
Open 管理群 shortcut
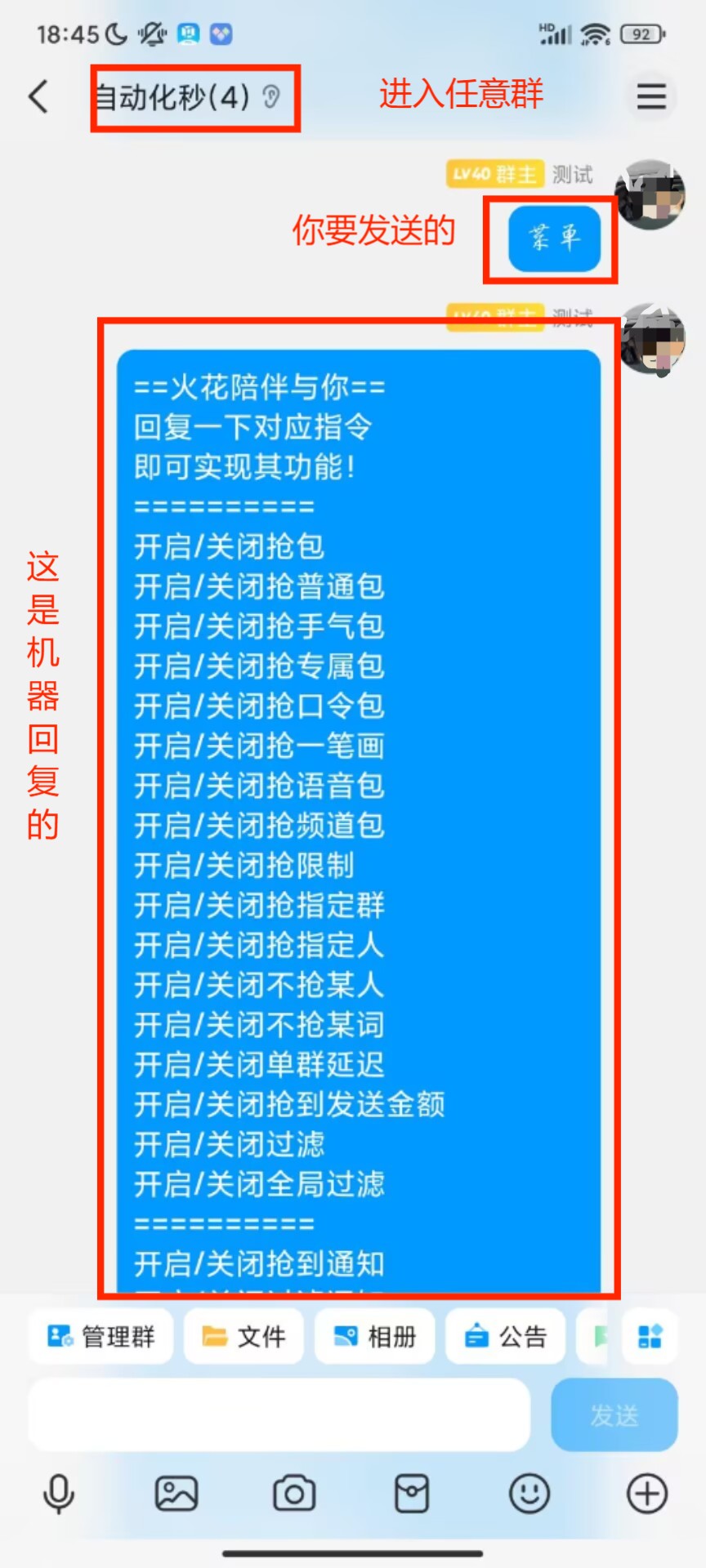tap(101, 1337)
